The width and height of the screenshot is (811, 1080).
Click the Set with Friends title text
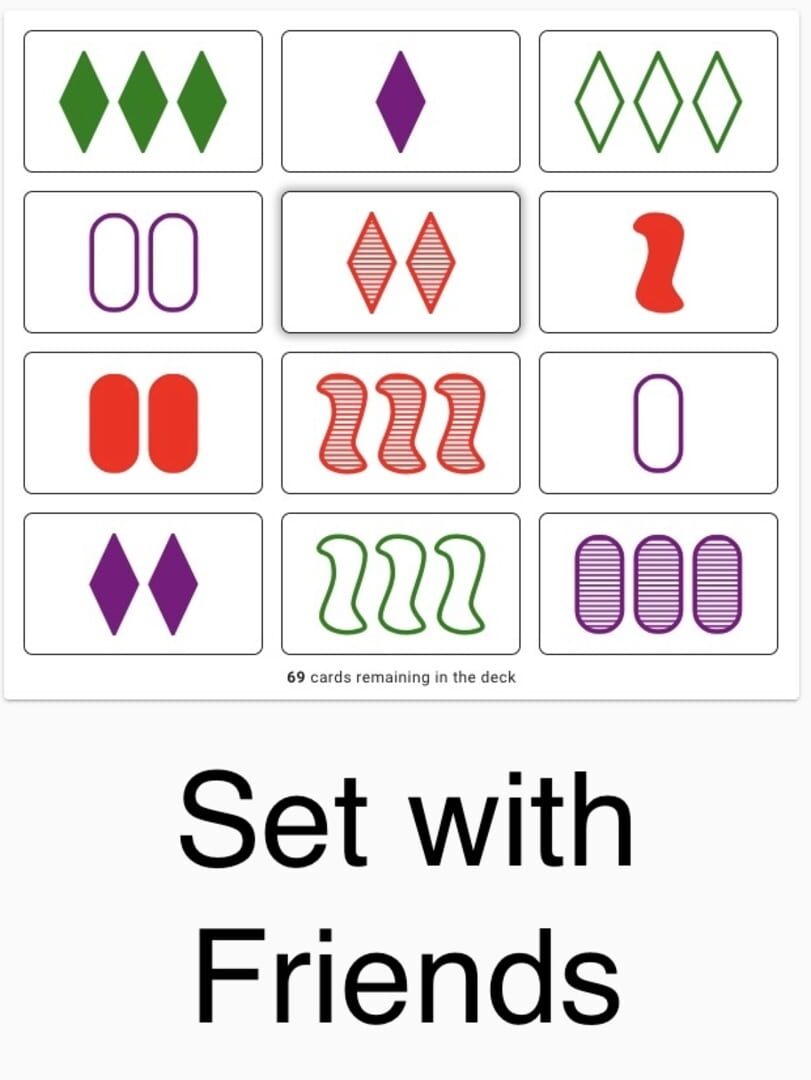pyautogui.click(x=405, y=890)
